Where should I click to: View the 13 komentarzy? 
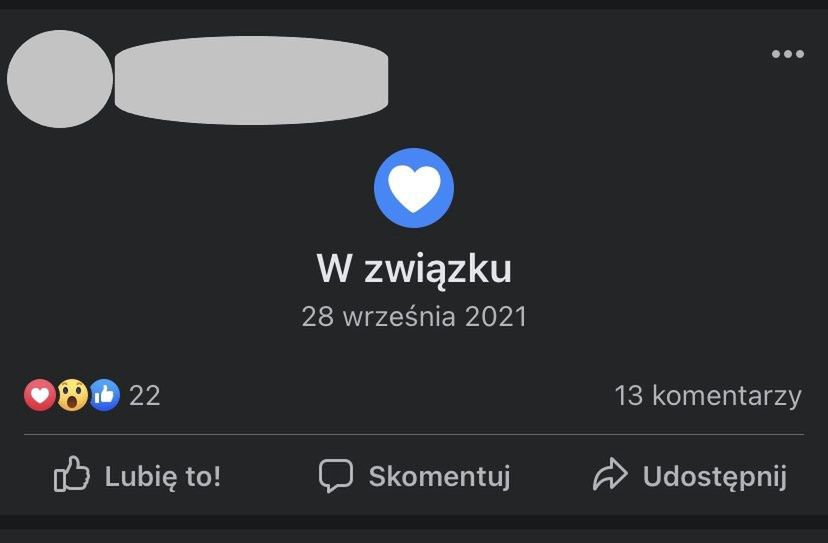(x=707, y=396)
